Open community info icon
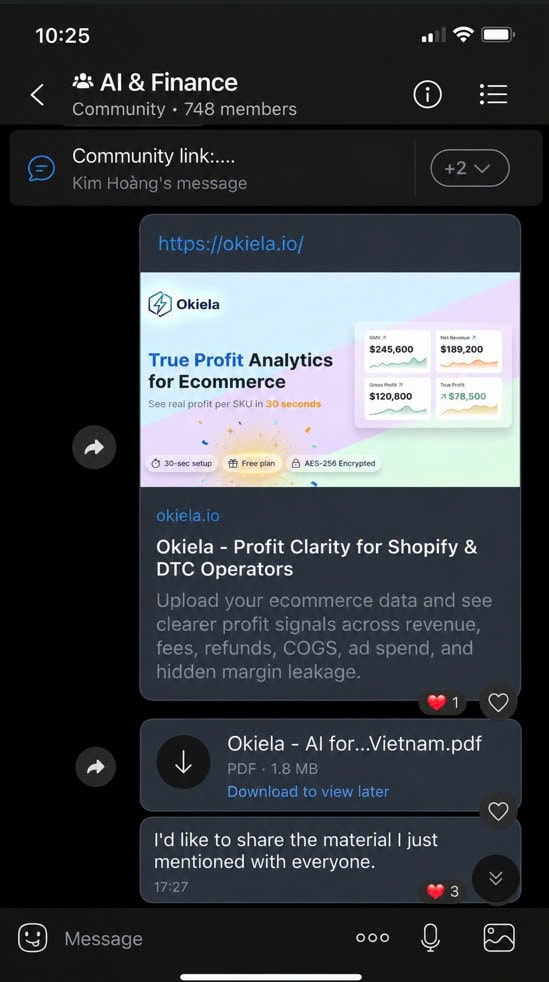Screen dimensions: 549x982 [428, 95]
